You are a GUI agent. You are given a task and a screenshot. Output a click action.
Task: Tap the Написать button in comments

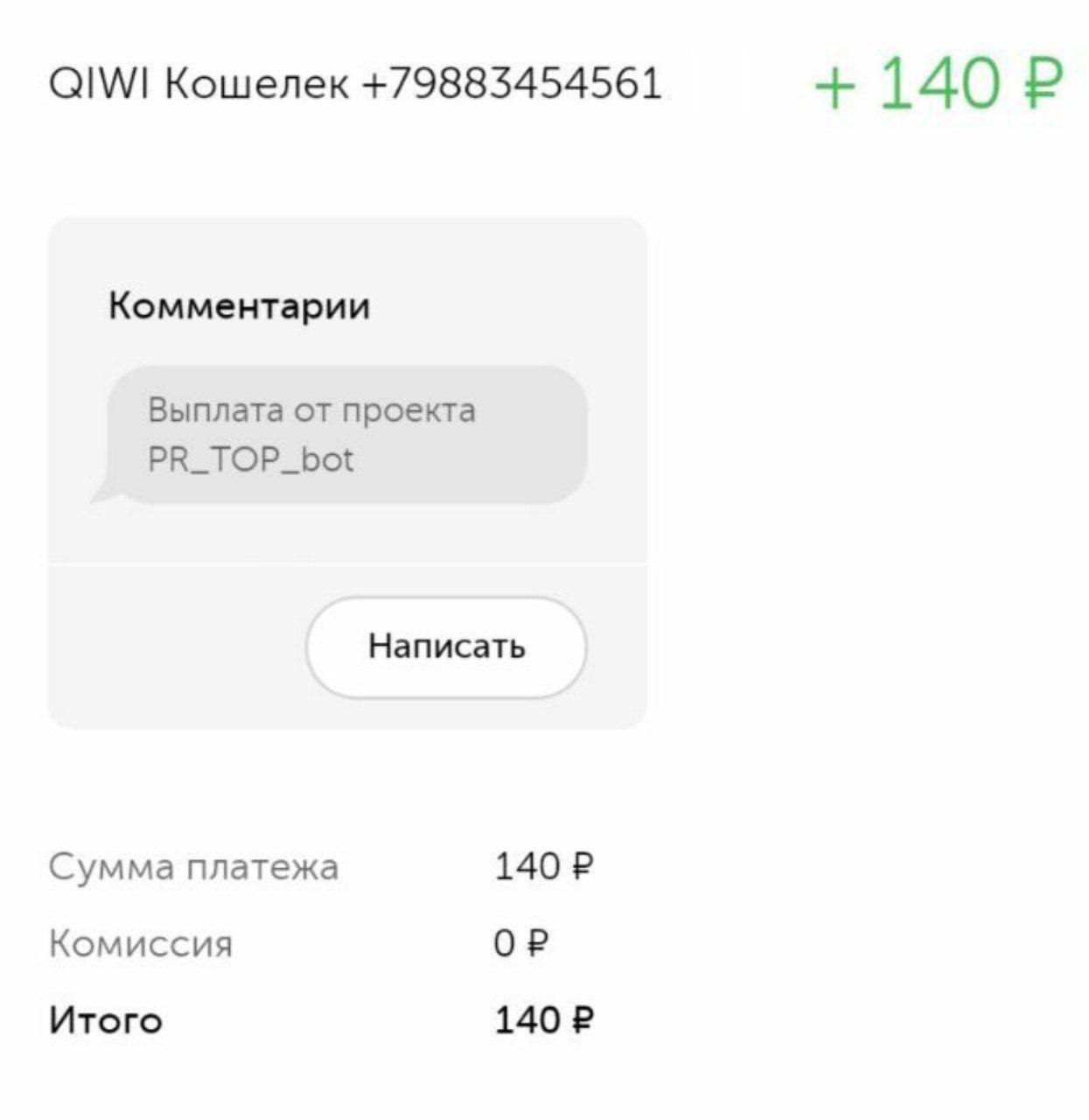(446, 647)
